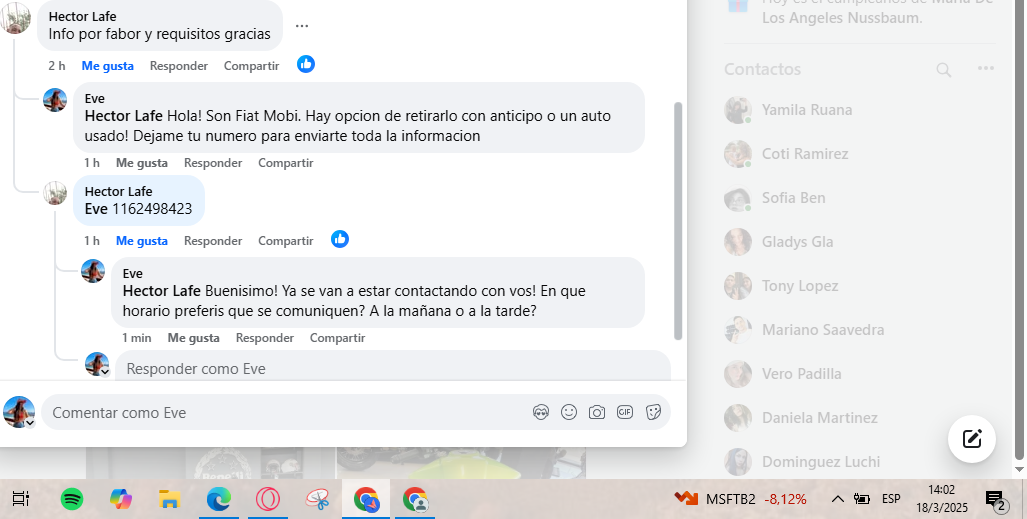Viewport: 1027px width, 519px height.
Task: Open contacts options three-dot menu
Action: [986, 69]
